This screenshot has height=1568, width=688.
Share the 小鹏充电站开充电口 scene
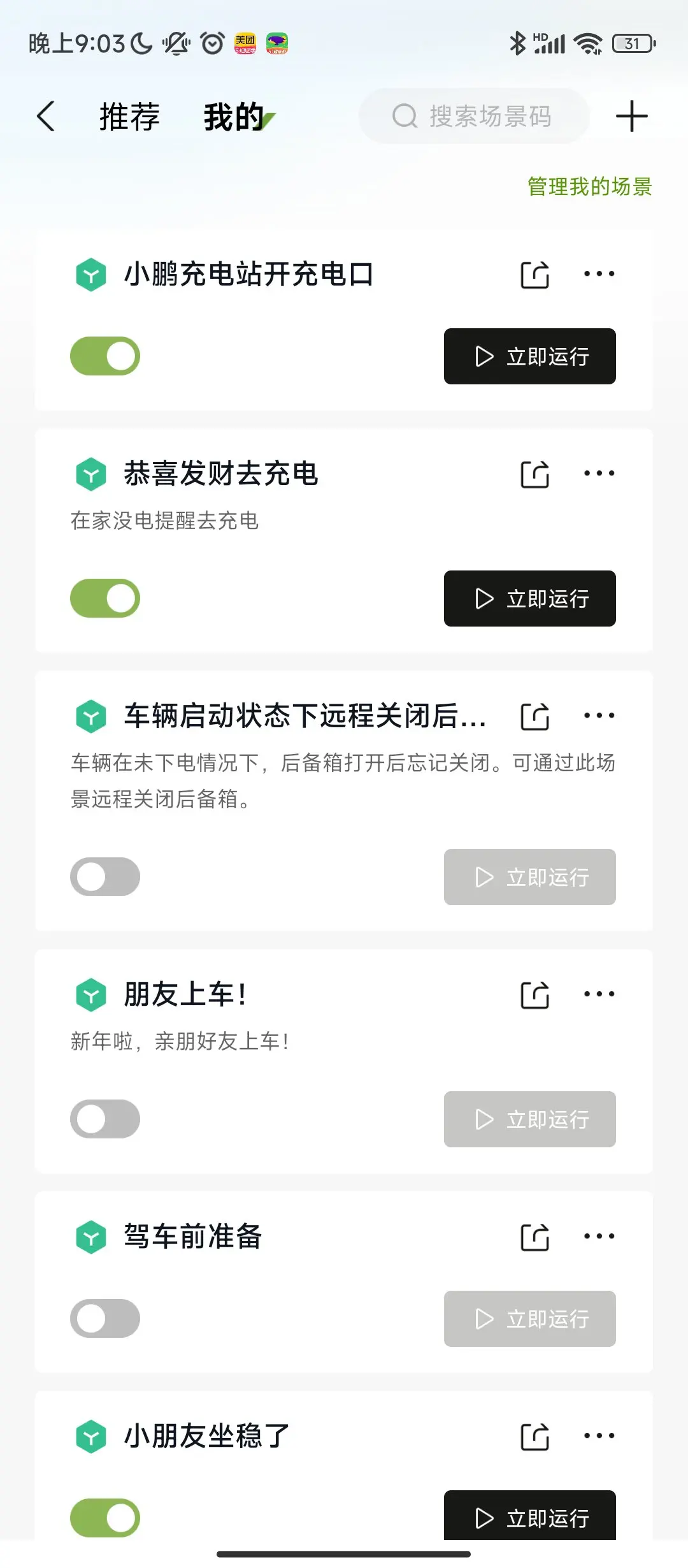point(534,274)
